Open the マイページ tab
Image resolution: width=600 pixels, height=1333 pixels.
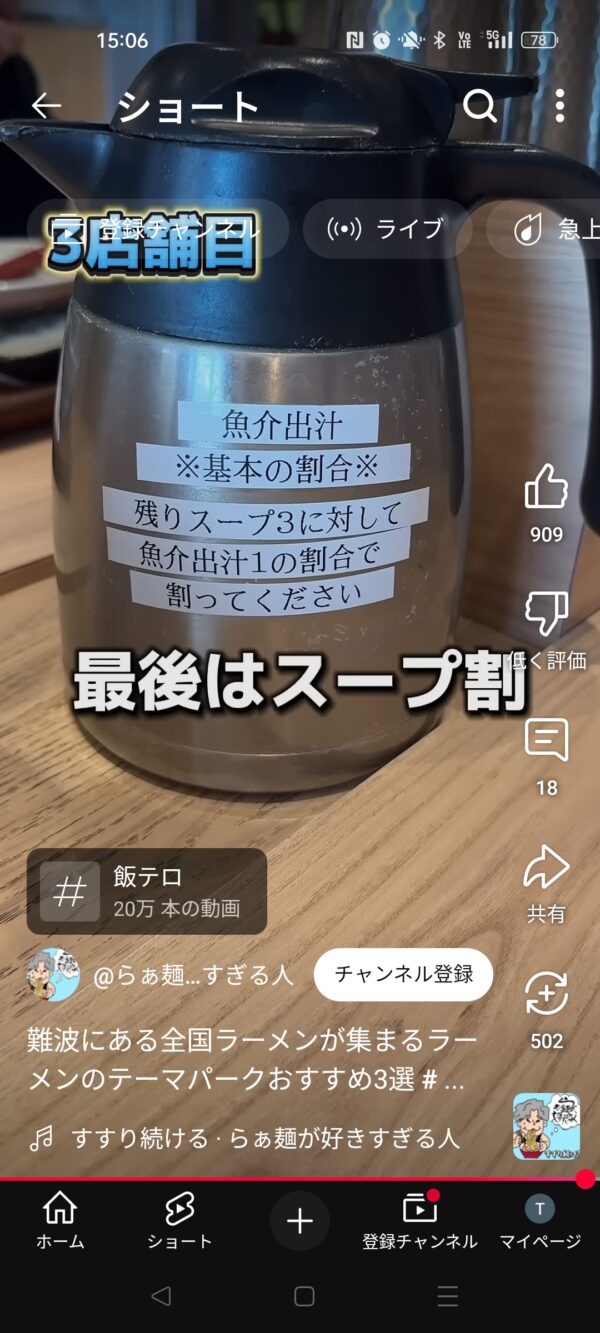[x=540, y=1220]
